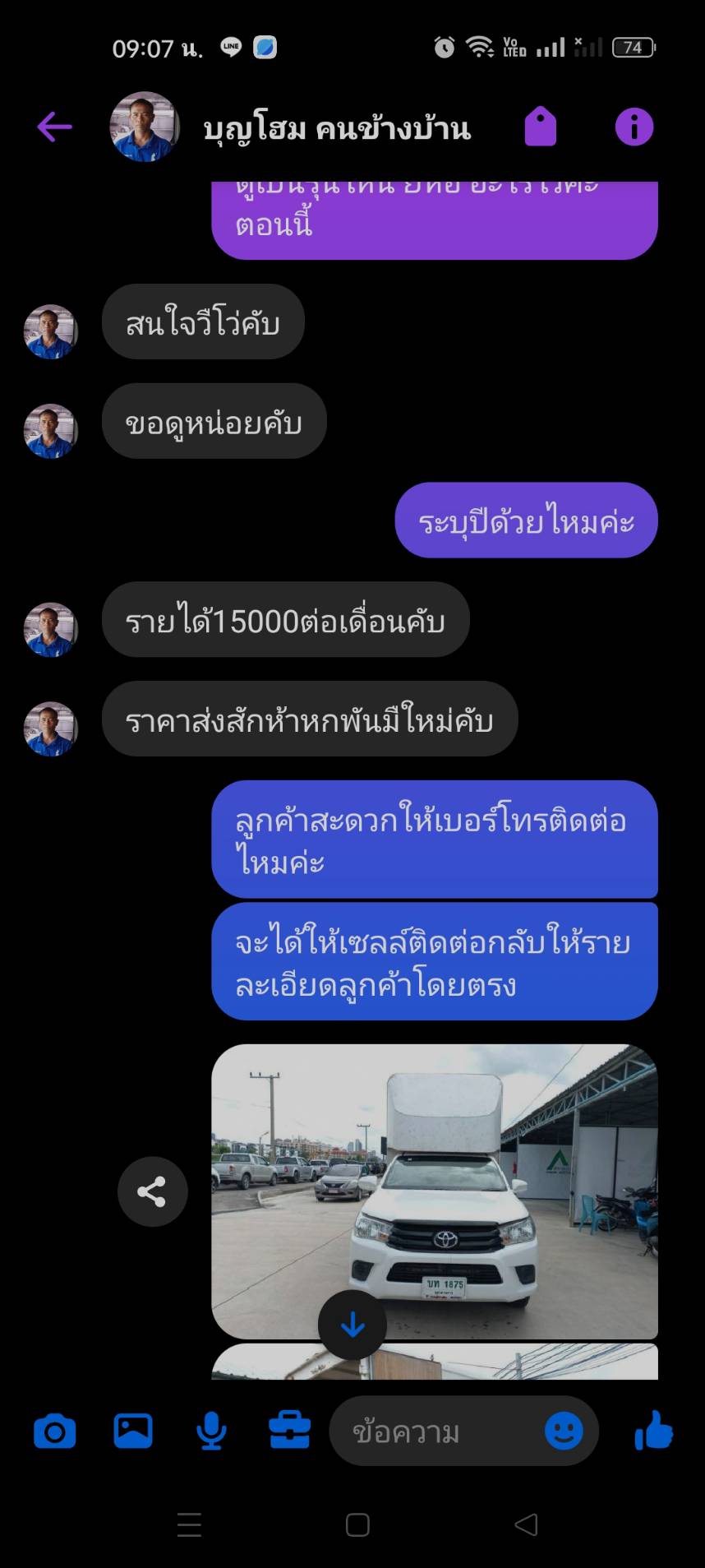This screenshot has width=705, height=1568.
Task: Focus the ข้อความ message field
Action: point(435,1432)
